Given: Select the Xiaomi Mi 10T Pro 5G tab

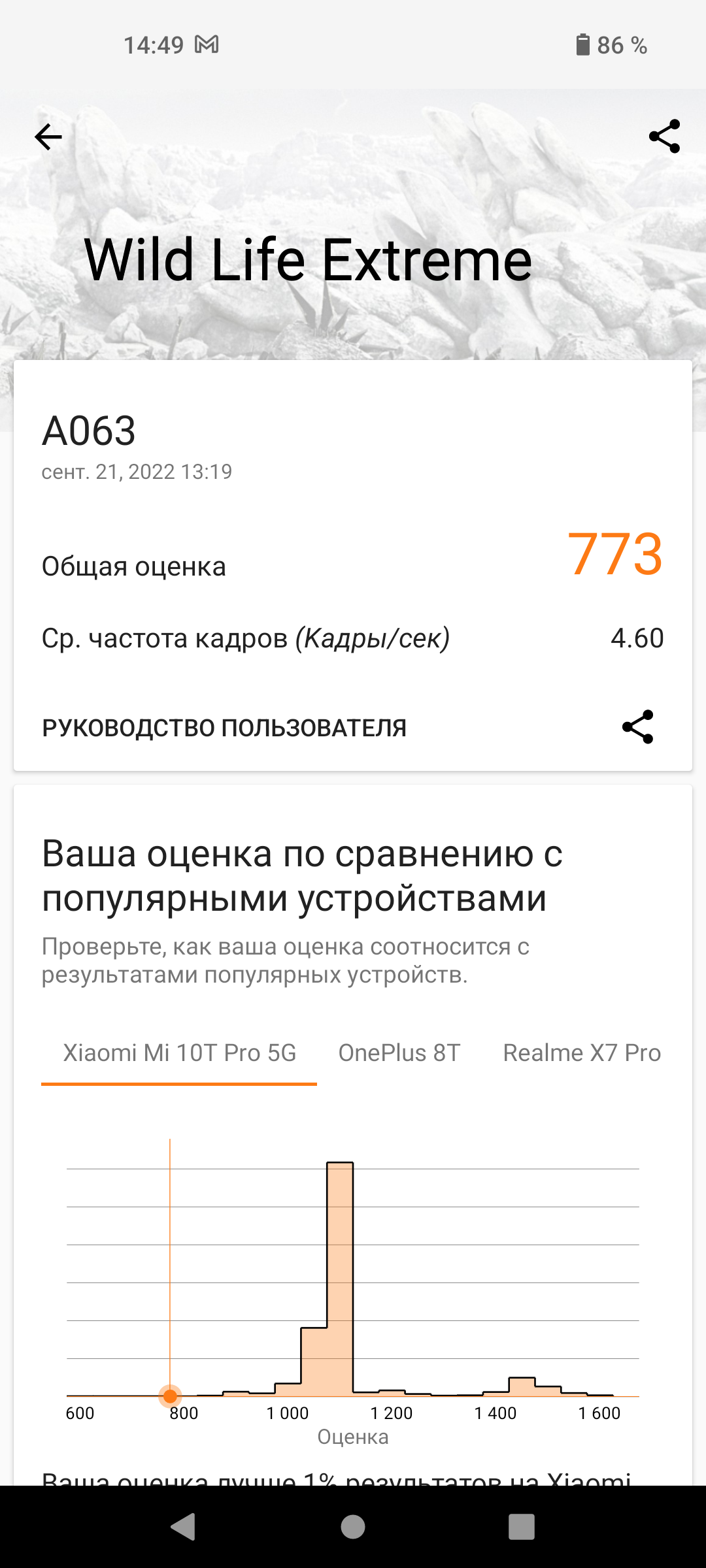Looking at the screenshot, I should click(179, 1053).
